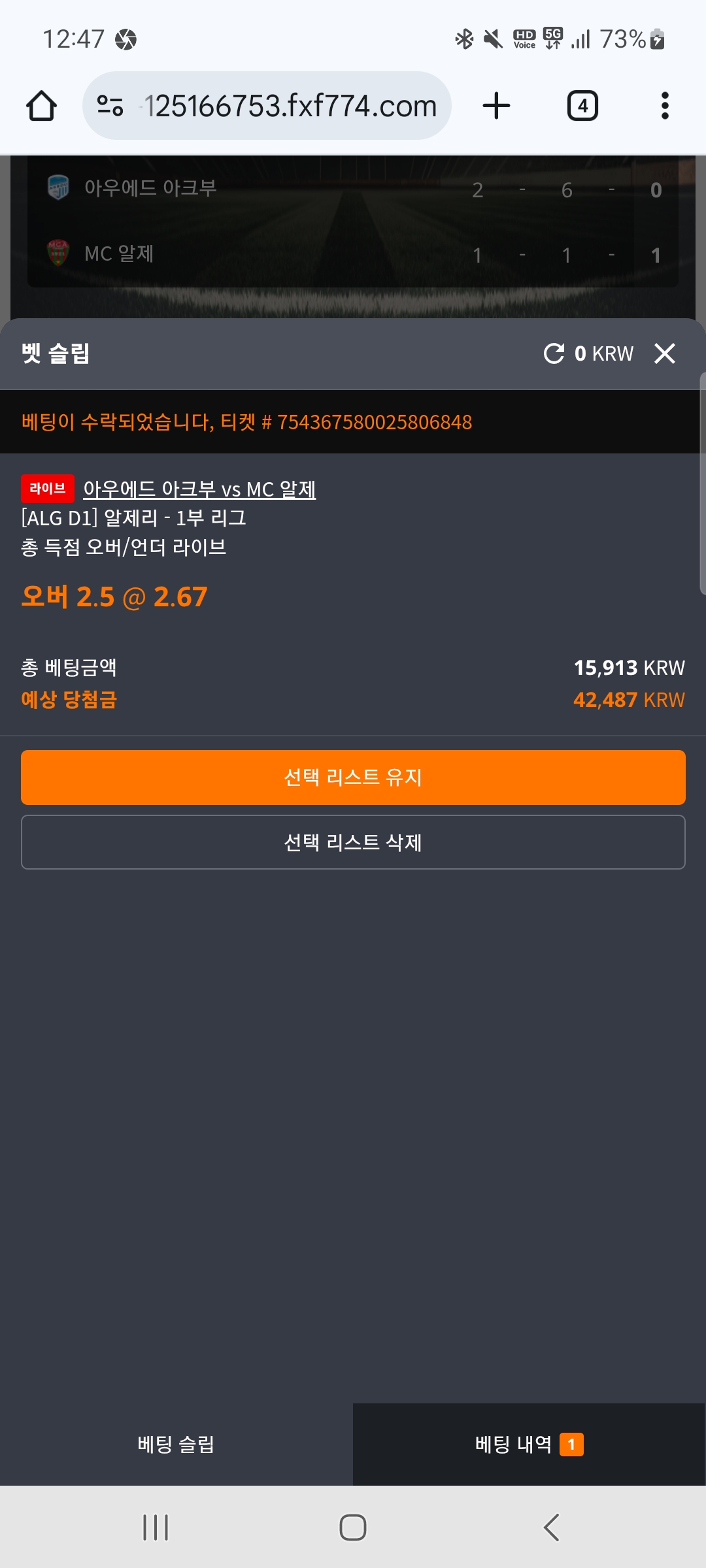706x1568 pixels.
Task: Tap the 선택 리스트 삭제 button
Action: (x=353, y=842)
